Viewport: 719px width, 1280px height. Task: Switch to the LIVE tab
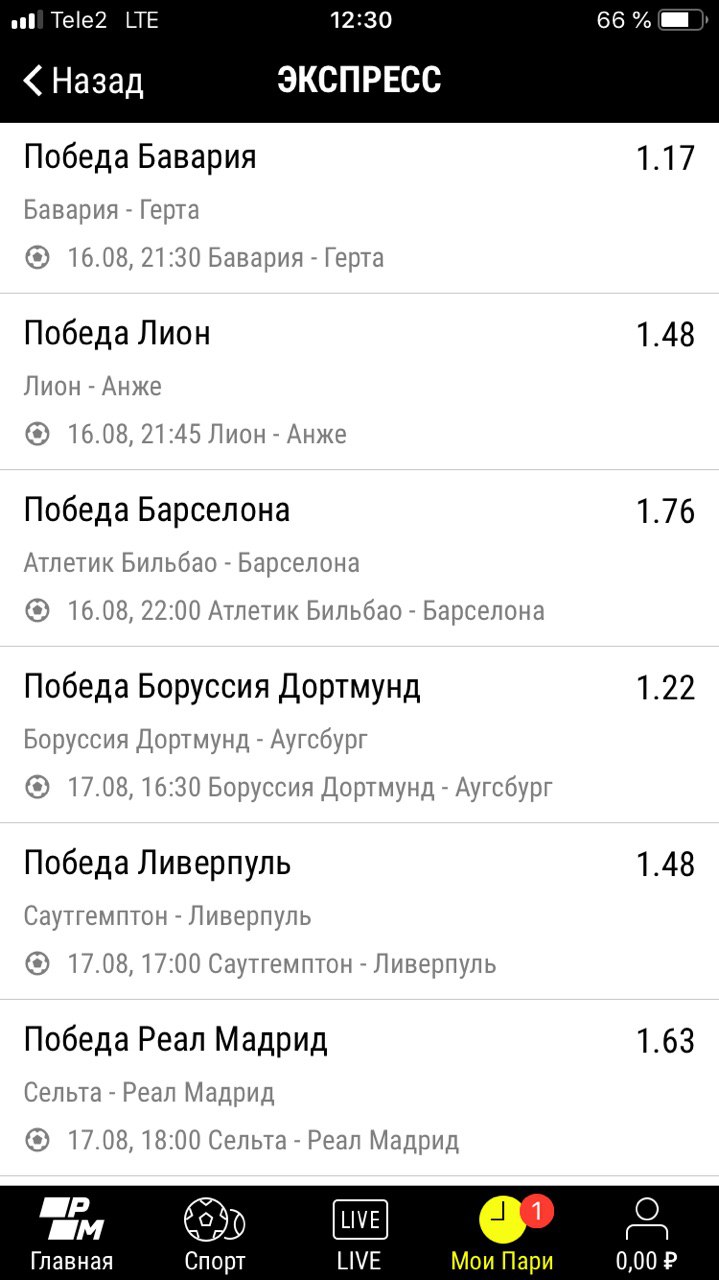click(359, 1234)
